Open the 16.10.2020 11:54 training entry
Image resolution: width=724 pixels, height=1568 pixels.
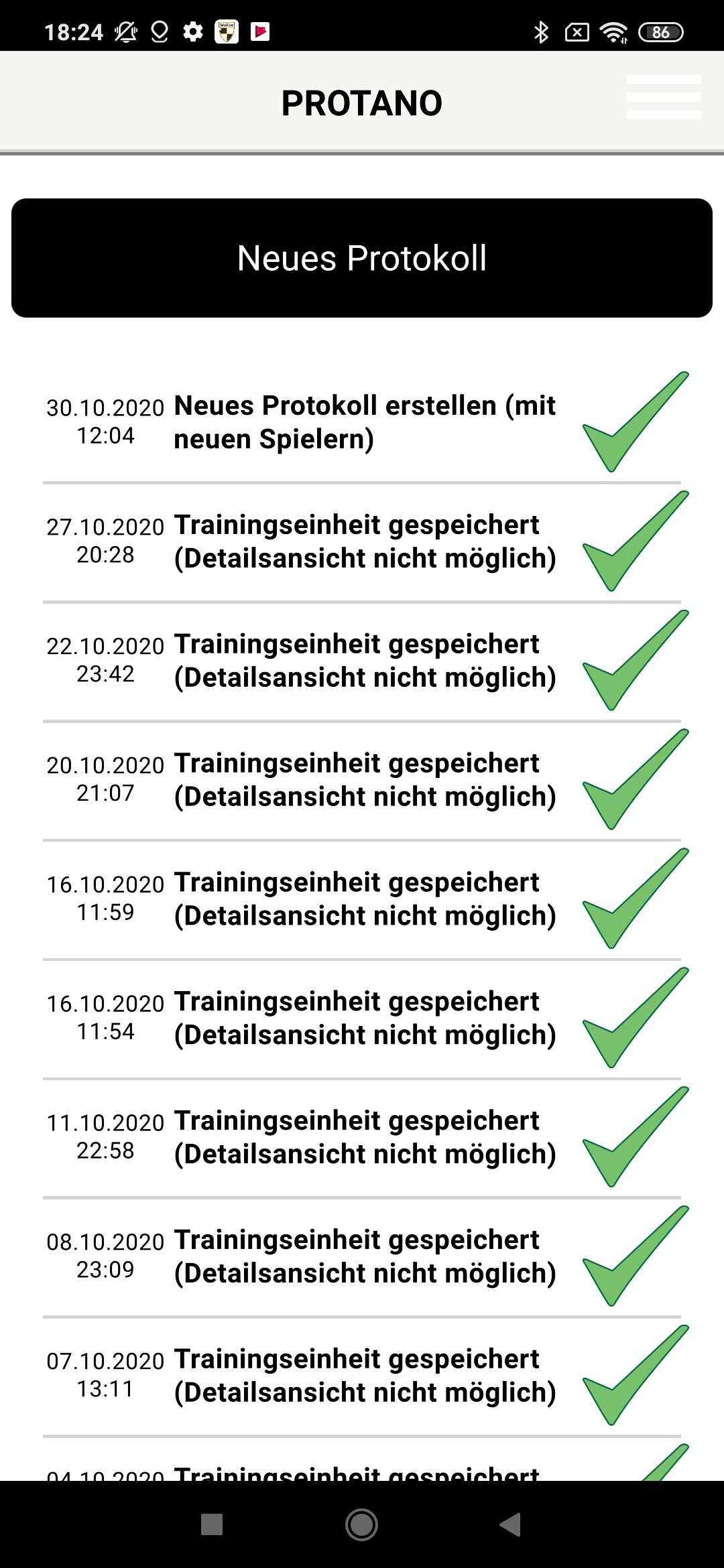pos(362,1019)
